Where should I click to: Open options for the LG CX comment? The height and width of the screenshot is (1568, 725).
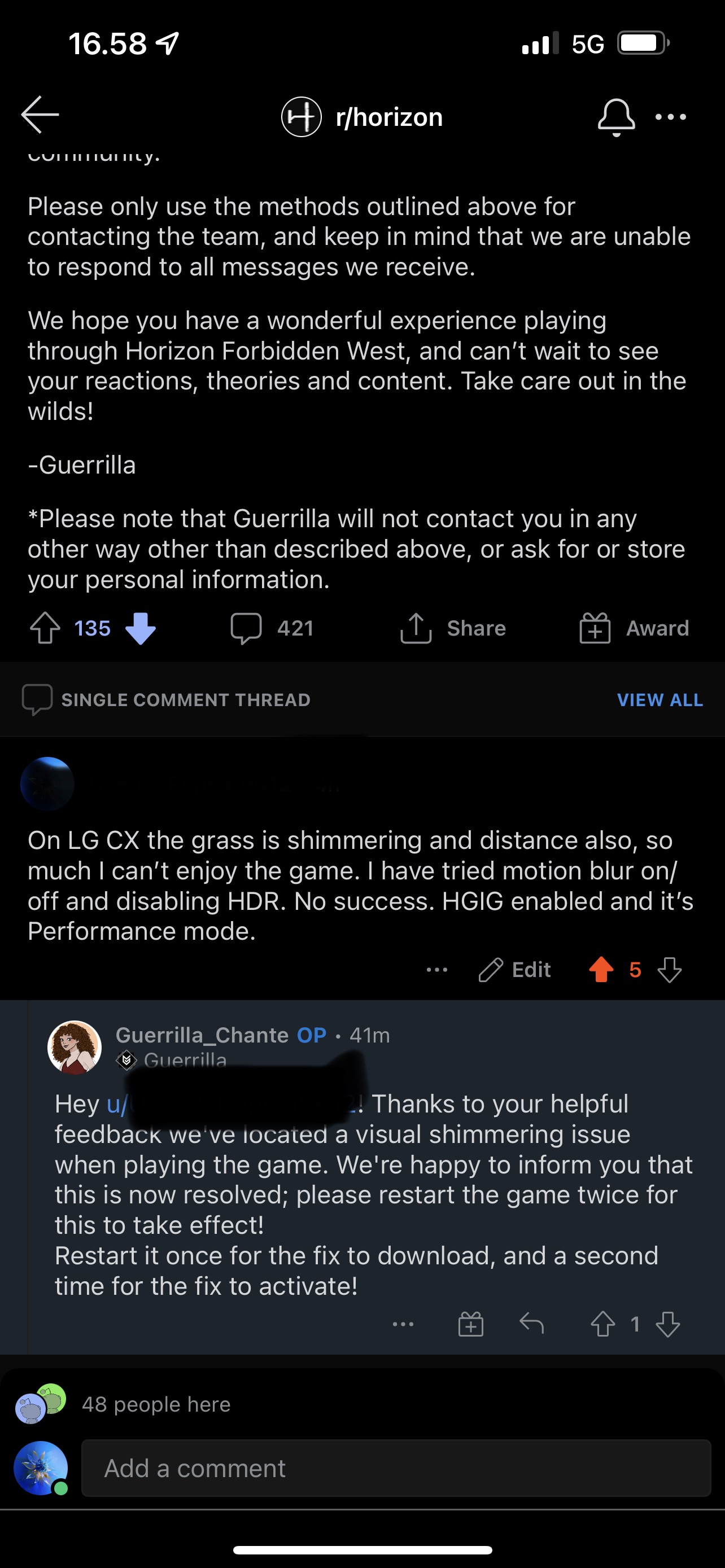click(x=437, y=970)
